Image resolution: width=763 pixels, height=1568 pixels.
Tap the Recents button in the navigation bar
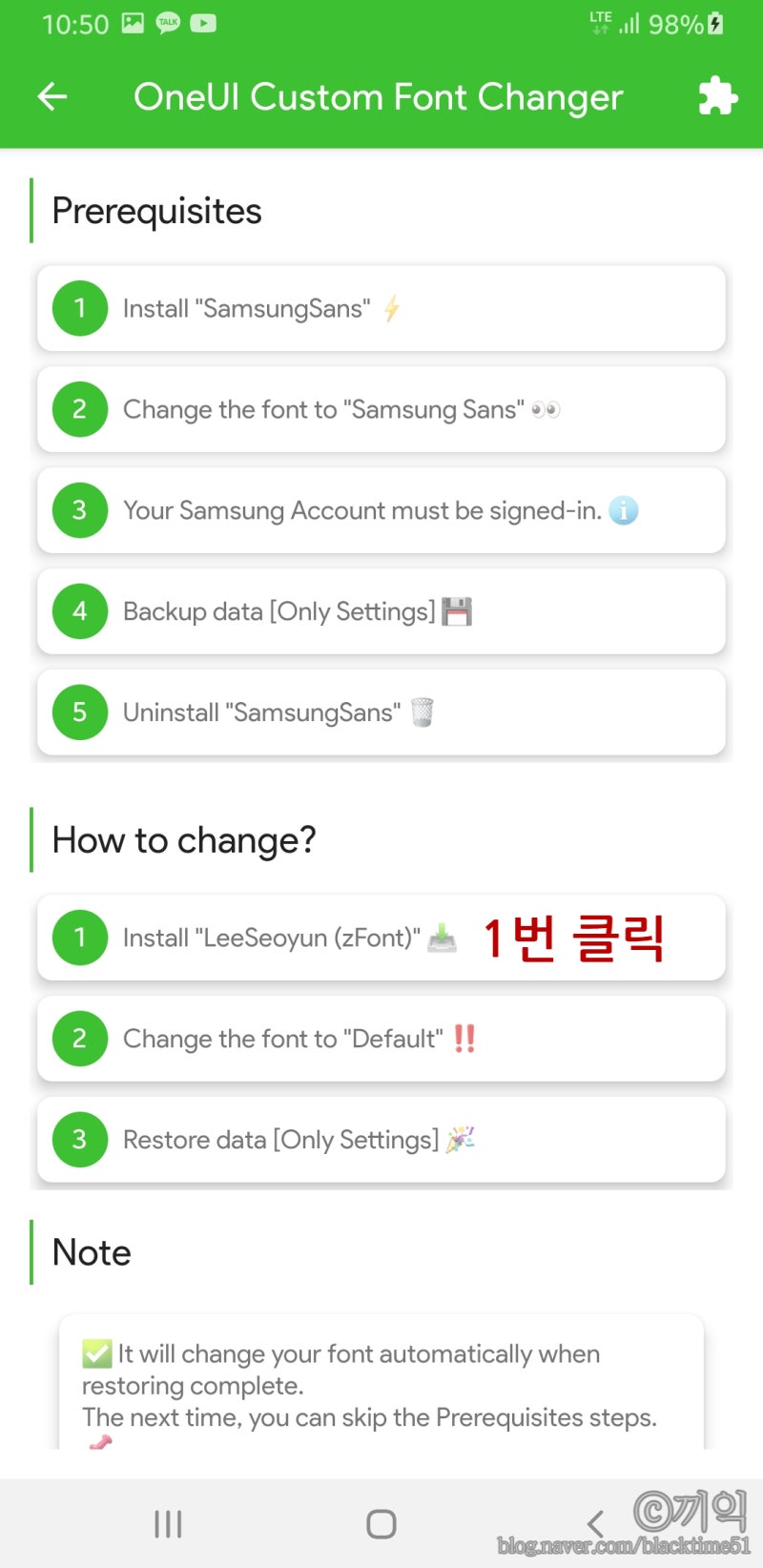[x=168, y=1523]
